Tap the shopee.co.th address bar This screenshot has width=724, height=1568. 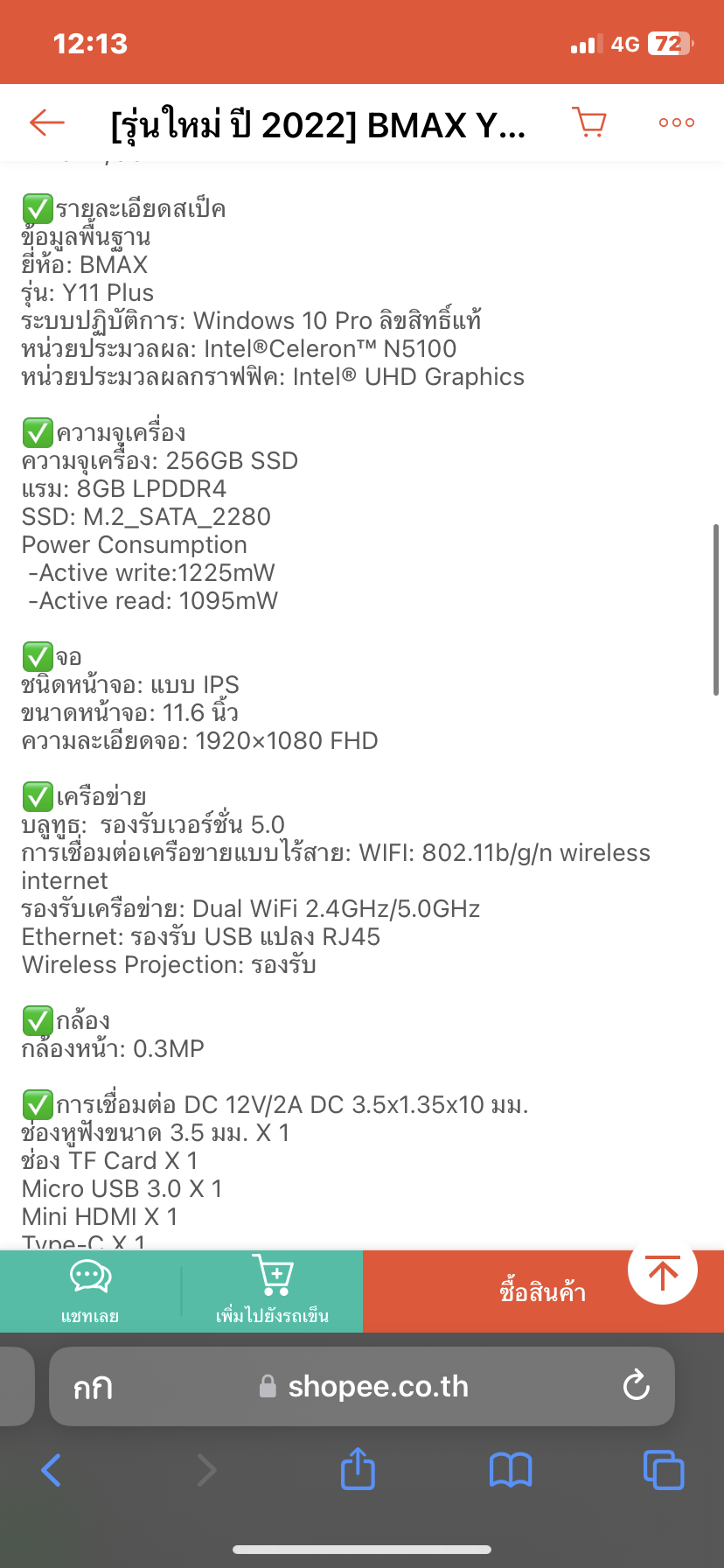pyautogui.click(x=362, y=1386)
